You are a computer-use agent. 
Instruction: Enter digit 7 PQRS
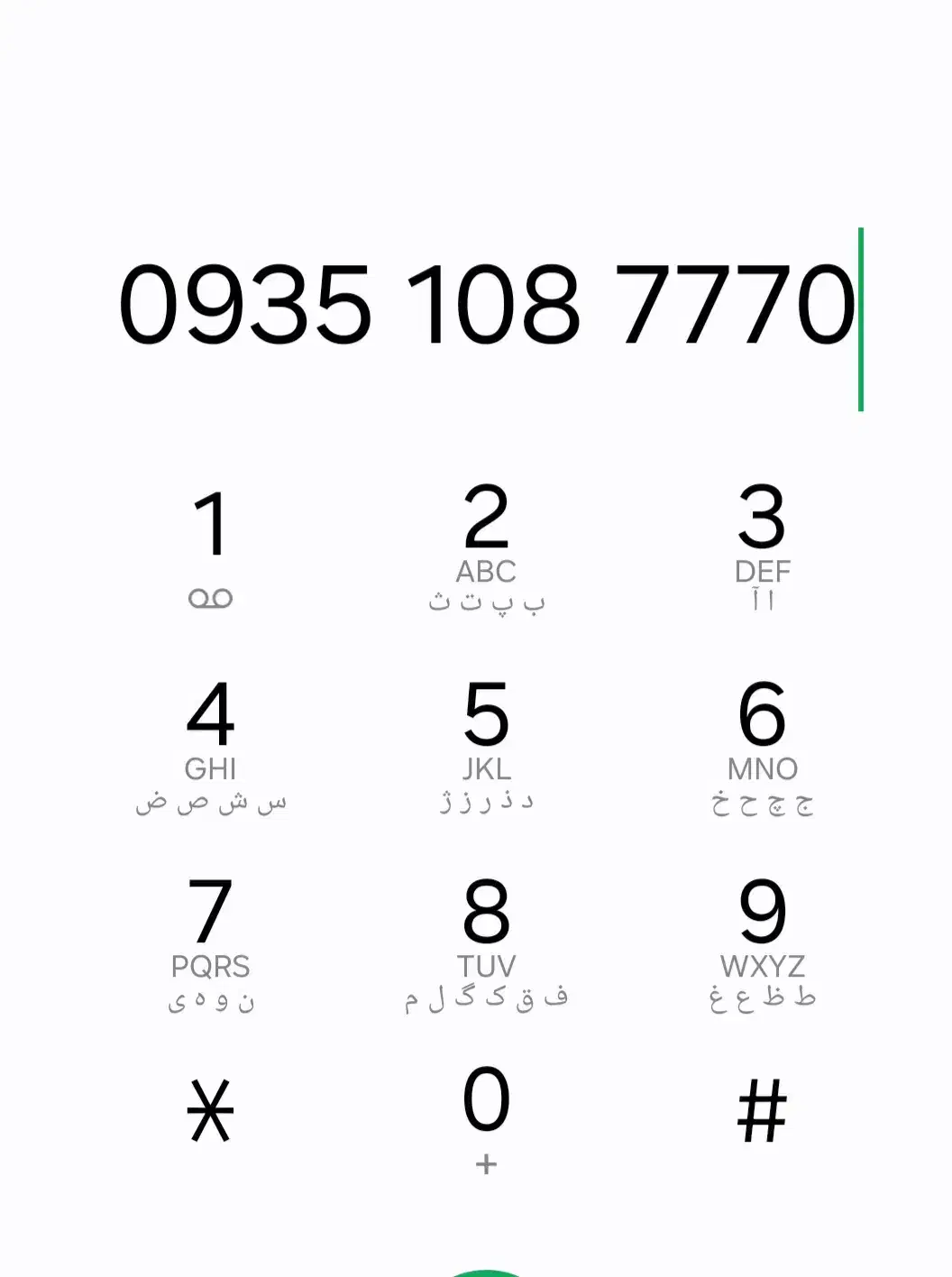(x=211, y=942)
